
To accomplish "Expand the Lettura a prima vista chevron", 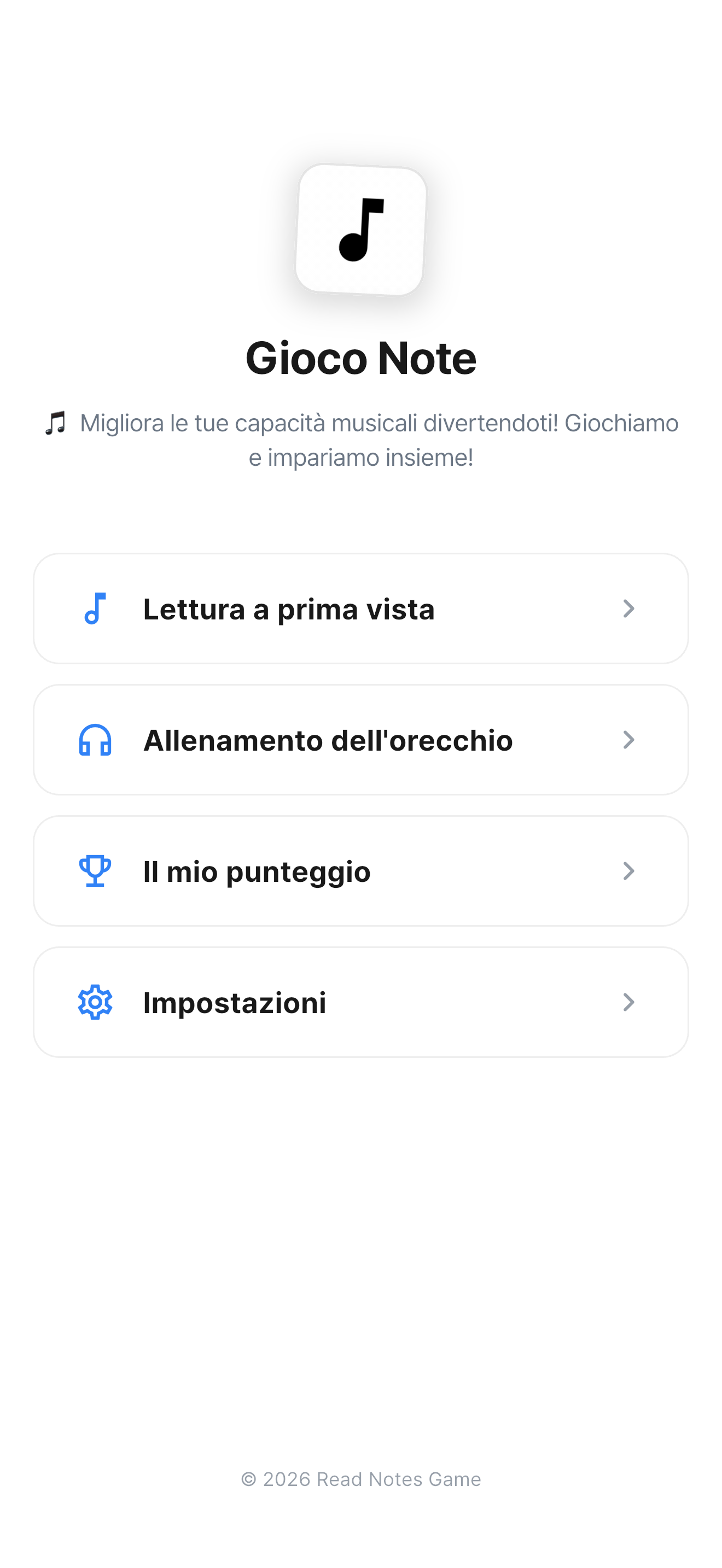I will (x=629, y=609).
